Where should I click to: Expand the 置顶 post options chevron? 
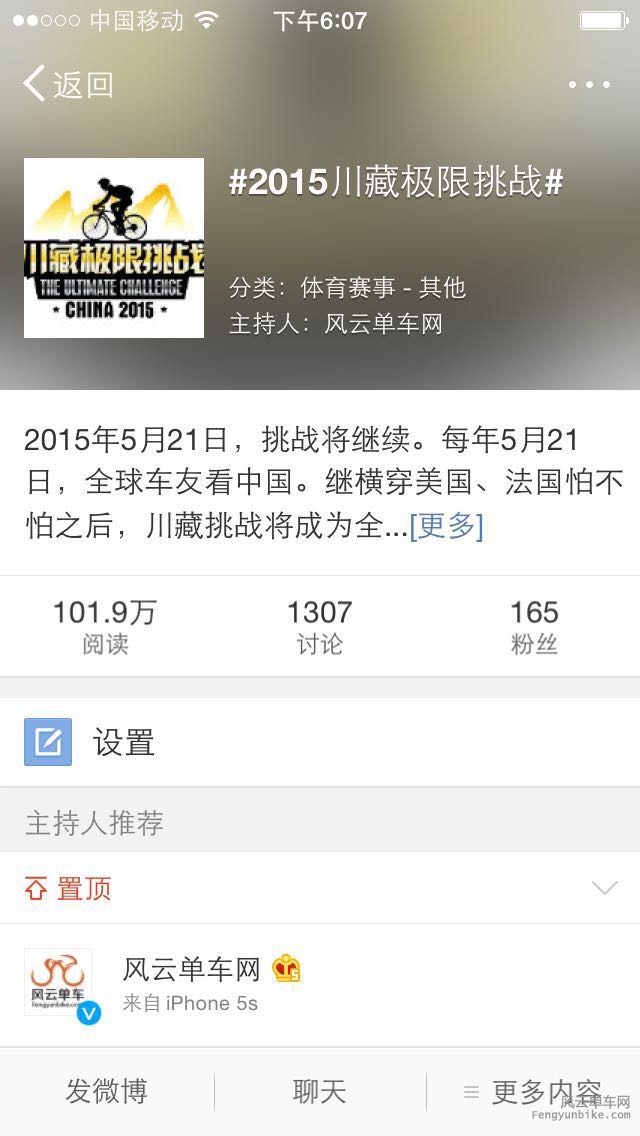pos(604,888)
